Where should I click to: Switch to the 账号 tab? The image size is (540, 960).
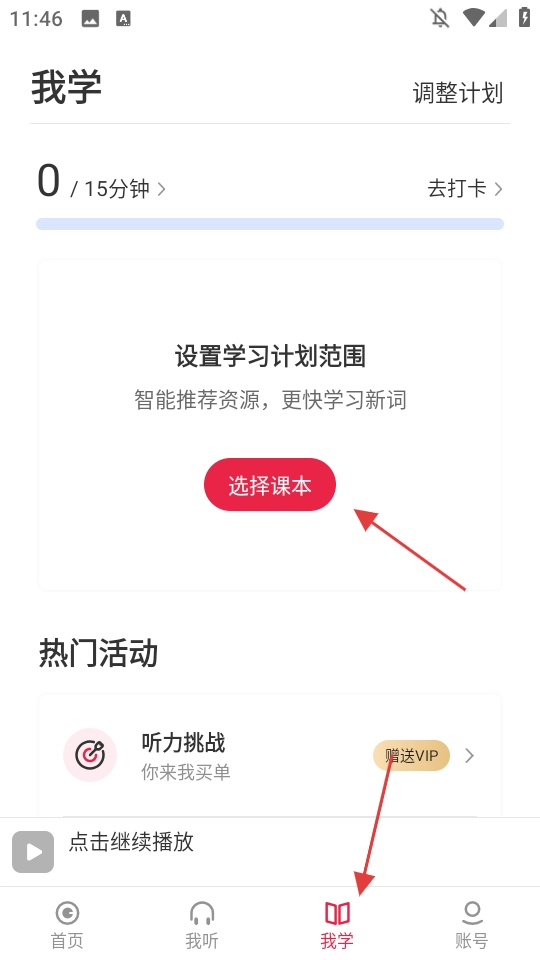(472, 924)
